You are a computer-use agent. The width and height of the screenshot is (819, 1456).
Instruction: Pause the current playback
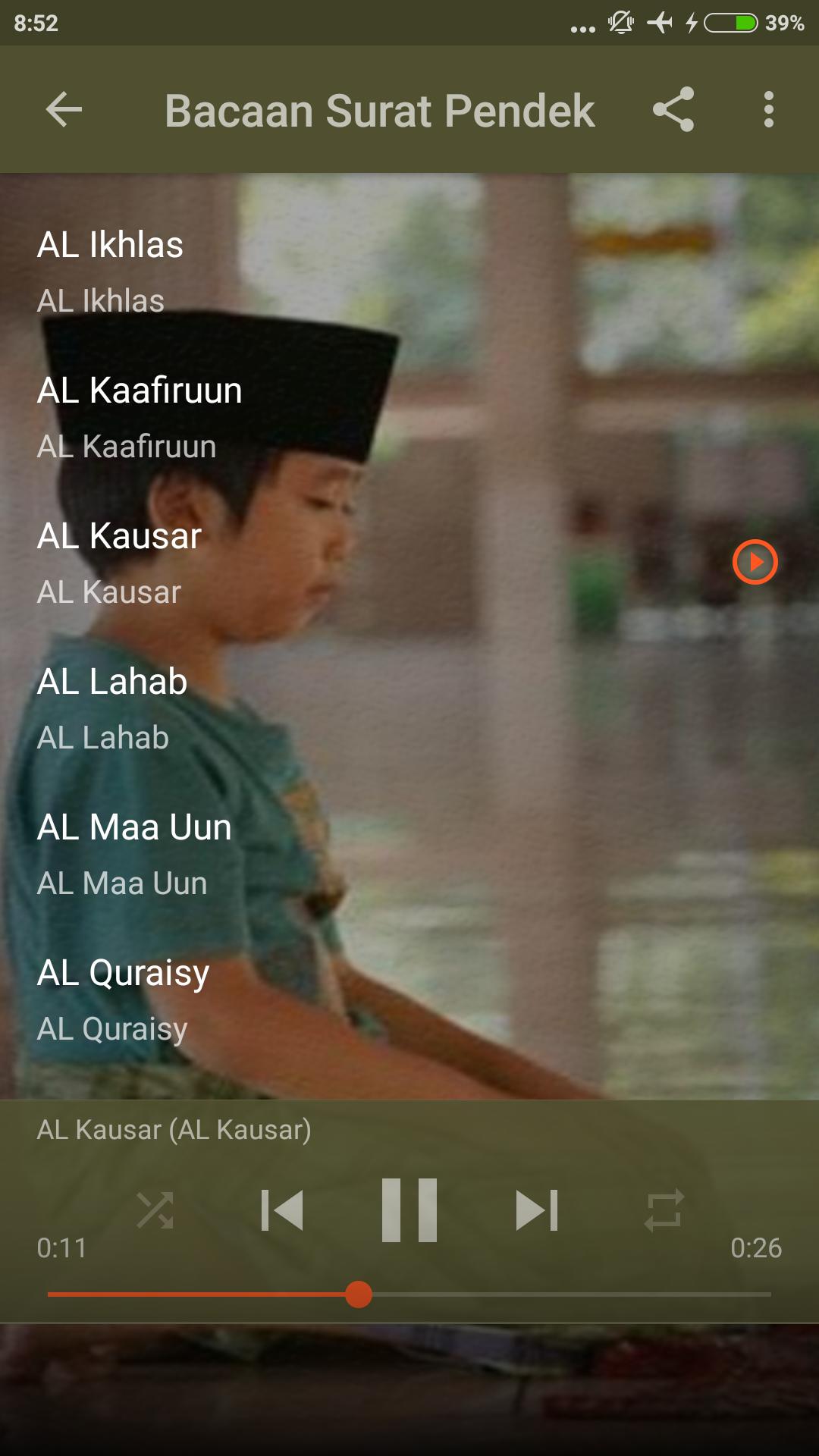click(409, 1210)
